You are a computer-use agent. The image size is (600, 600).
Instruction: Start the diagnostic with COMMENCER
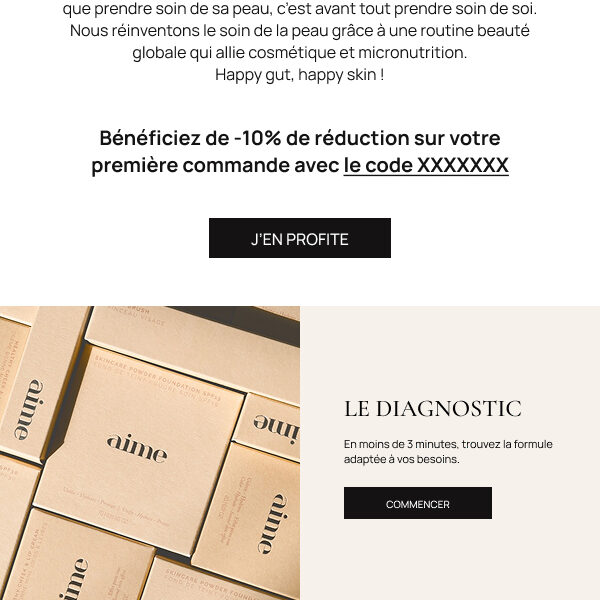point(417,504)
